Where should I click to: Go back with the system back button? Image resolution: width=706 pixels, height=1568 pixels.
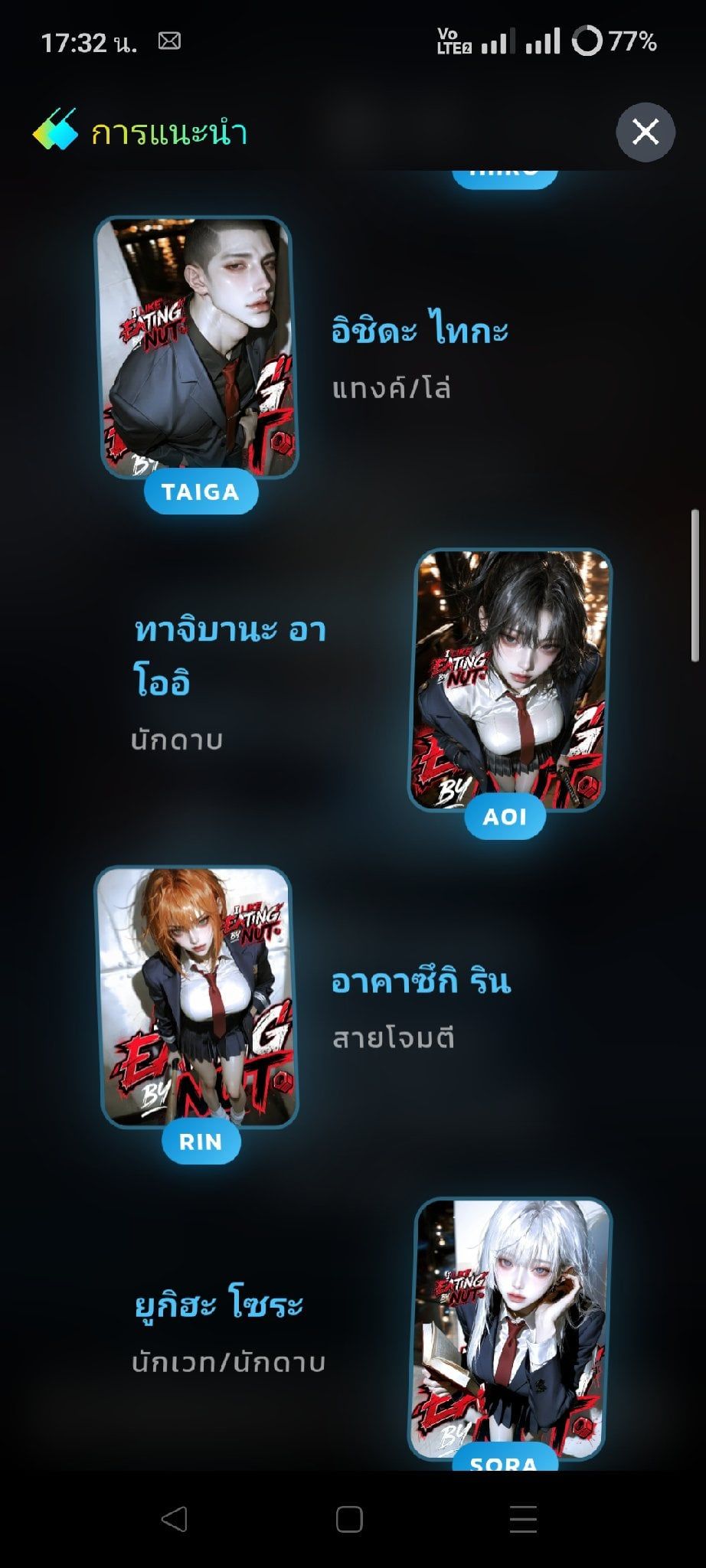[175, 1519]
